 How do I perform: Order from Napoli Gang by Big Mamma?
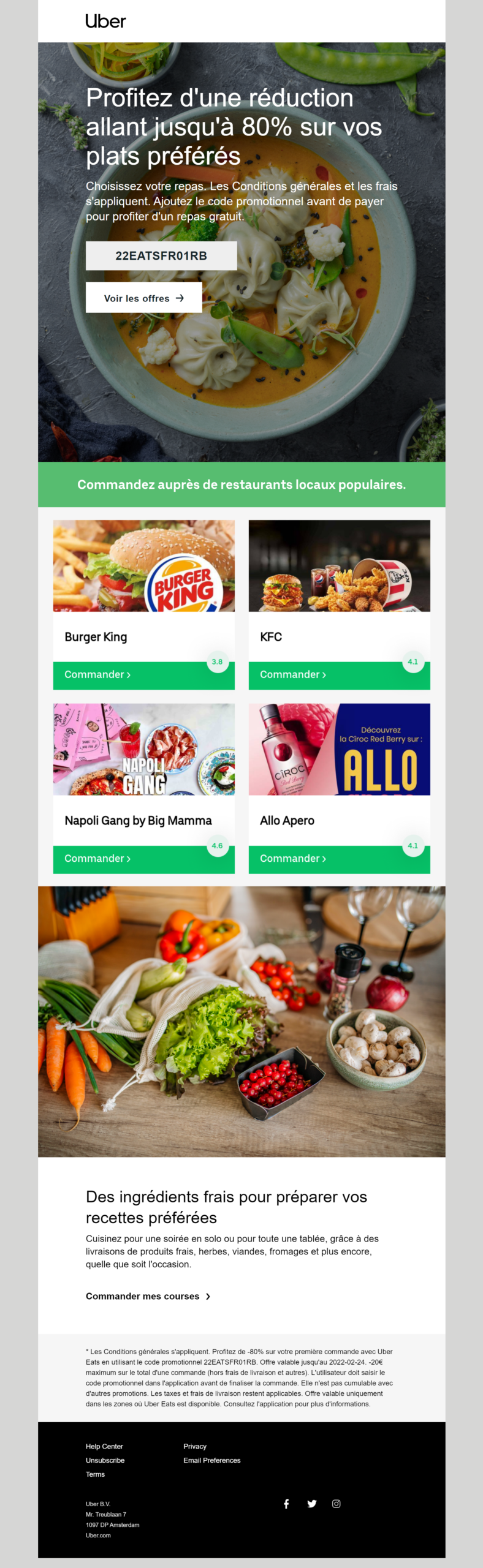(98, 858)
